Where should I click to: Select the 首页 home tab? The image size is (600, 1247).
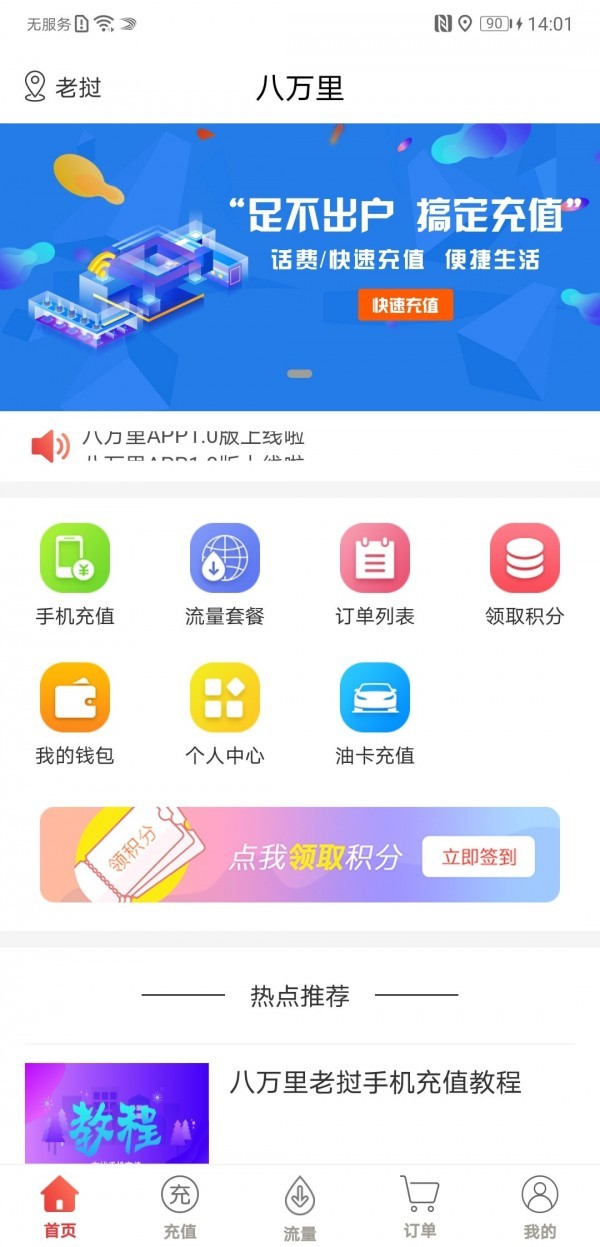pyautogui.click(x=60, y=1206)
